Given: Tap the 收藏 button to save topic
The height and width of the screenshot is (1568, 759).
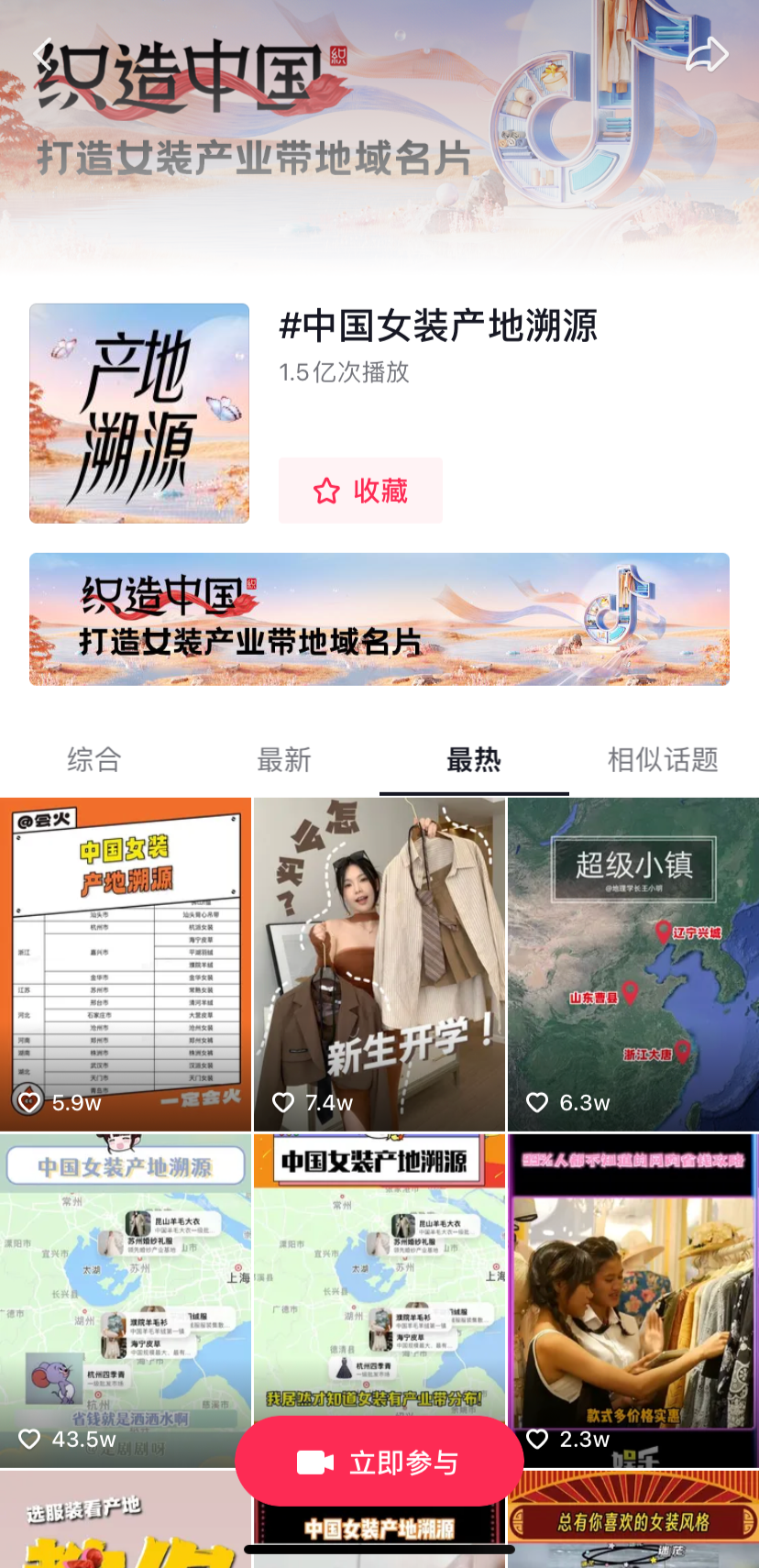Looking at the screenshot, I should pos(360,491).
